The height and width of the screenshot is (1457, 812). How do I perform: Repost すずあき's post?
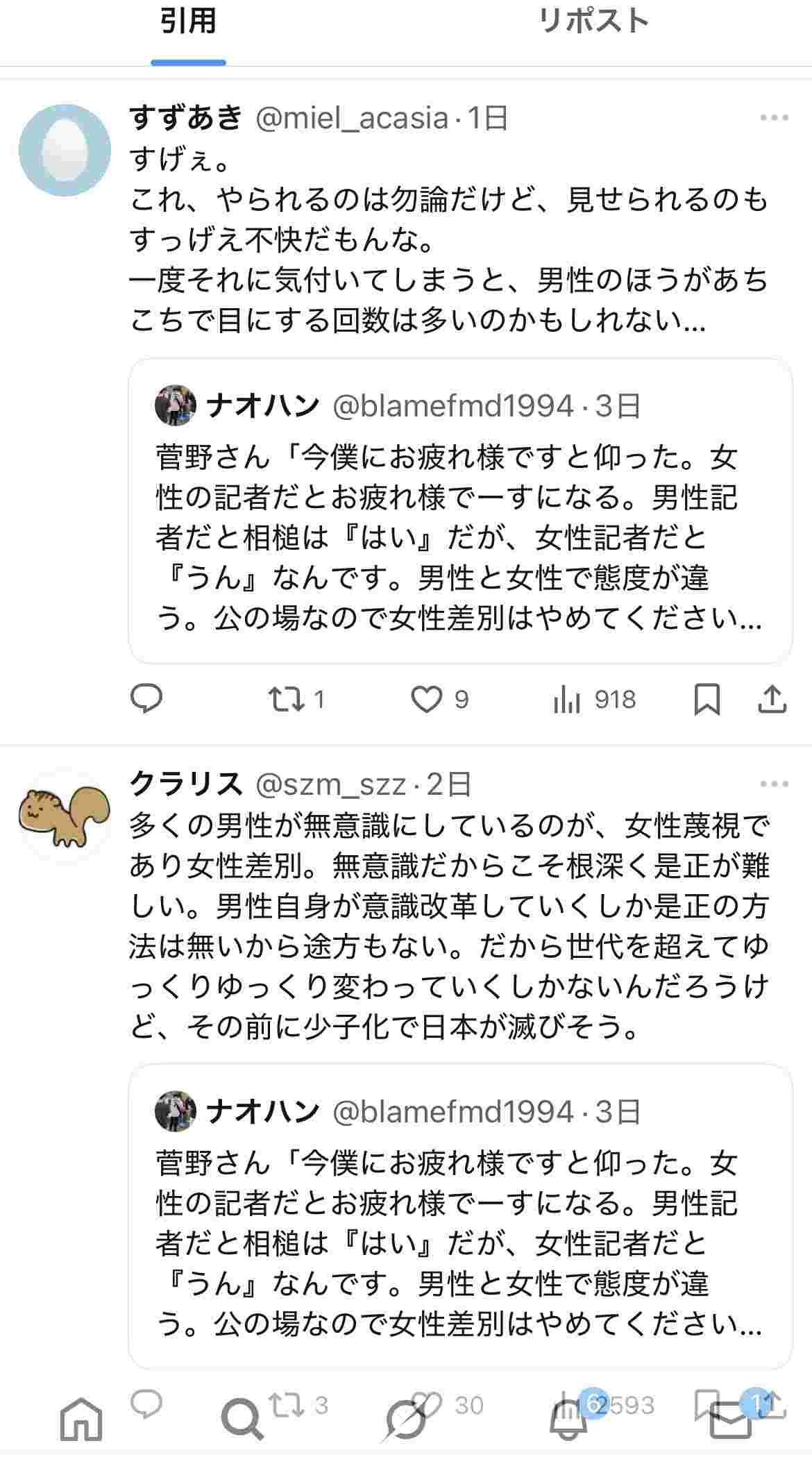pyautogui.click(x=287, y=699)
